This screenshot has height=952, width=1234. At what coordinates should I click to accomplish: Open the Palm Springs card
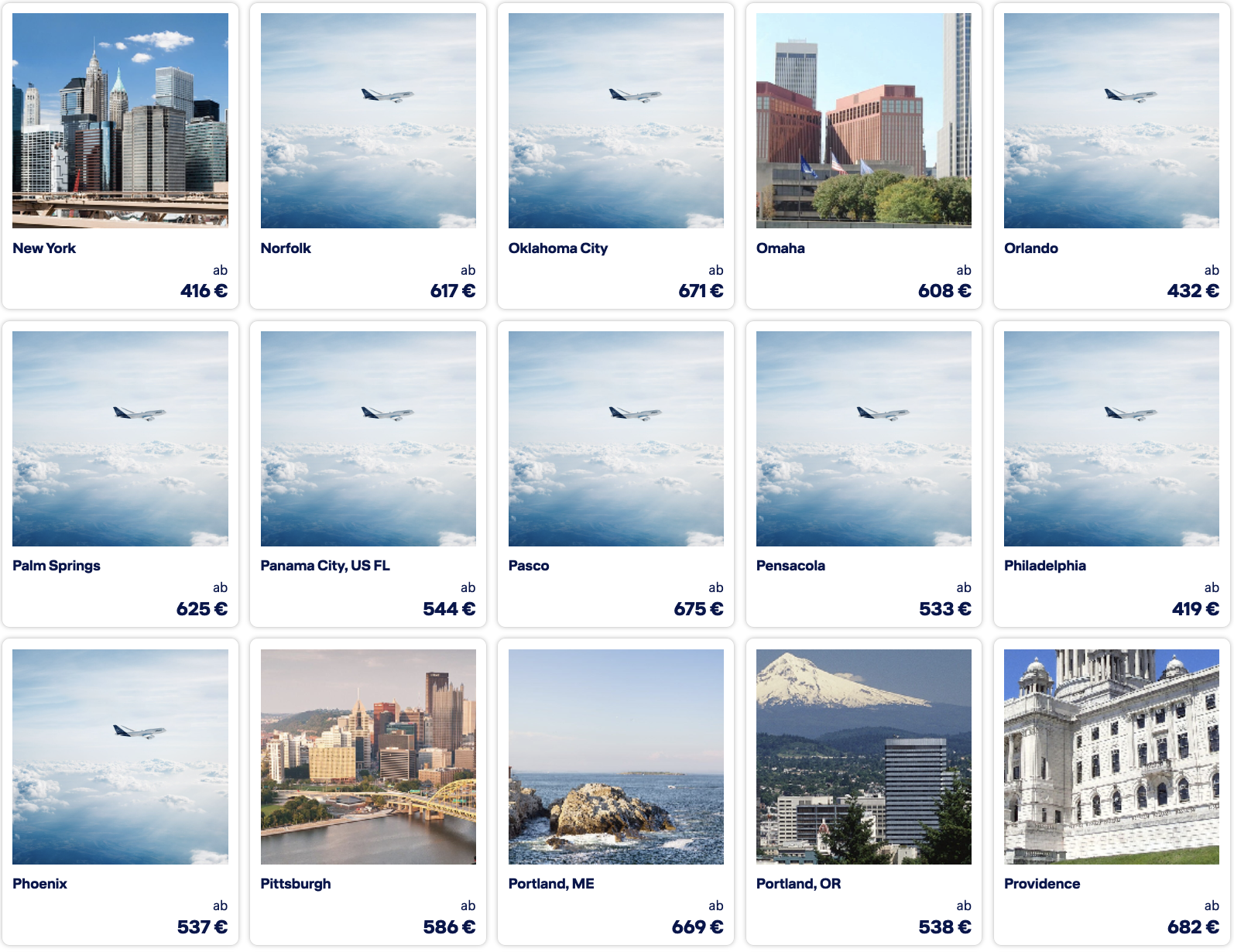120,472
